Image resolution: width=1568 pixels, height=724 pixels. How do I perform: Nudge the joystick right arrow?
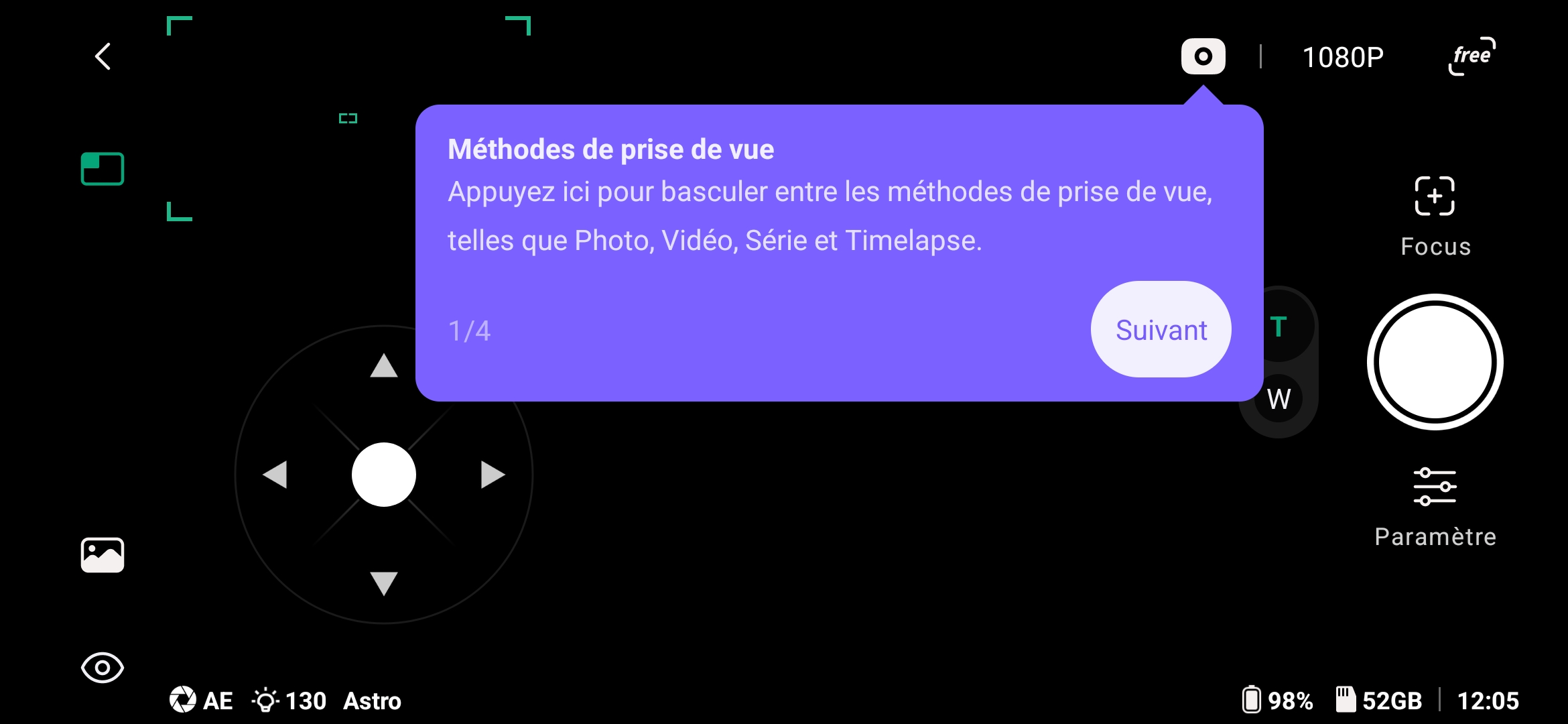[493, 475]
